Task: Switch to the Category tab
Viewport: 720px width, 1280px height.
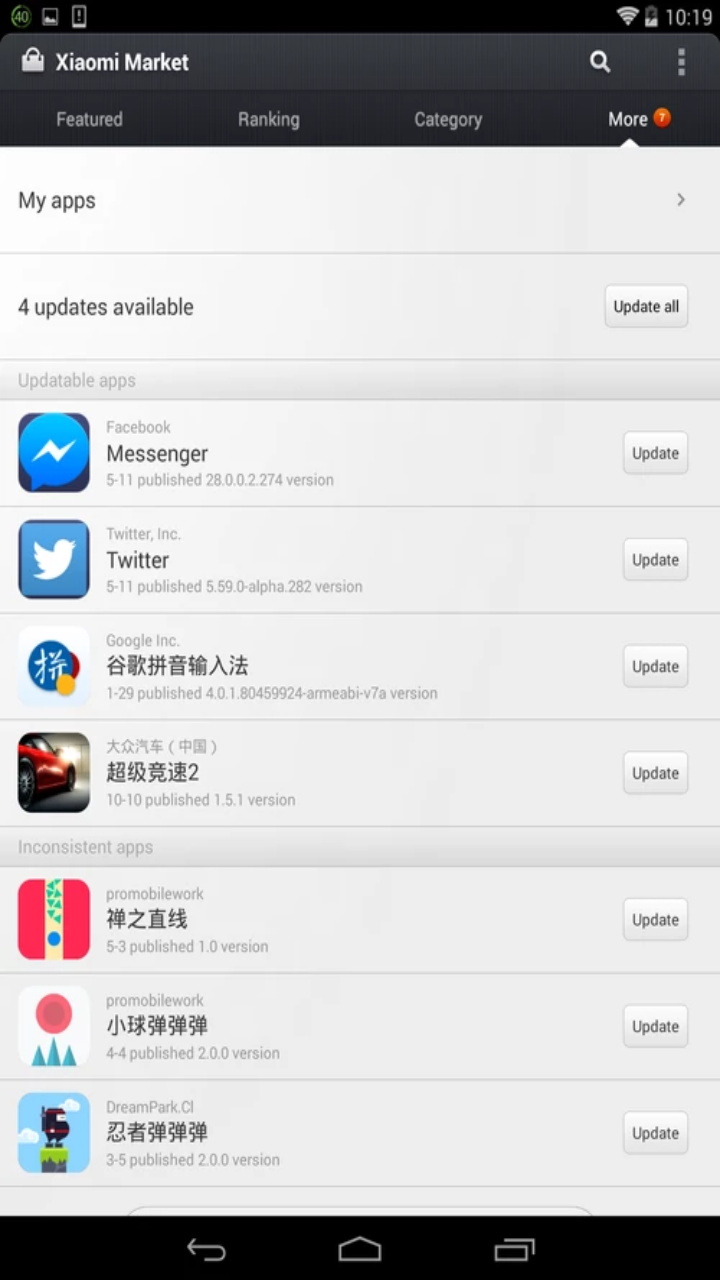Action: [448, 119]
